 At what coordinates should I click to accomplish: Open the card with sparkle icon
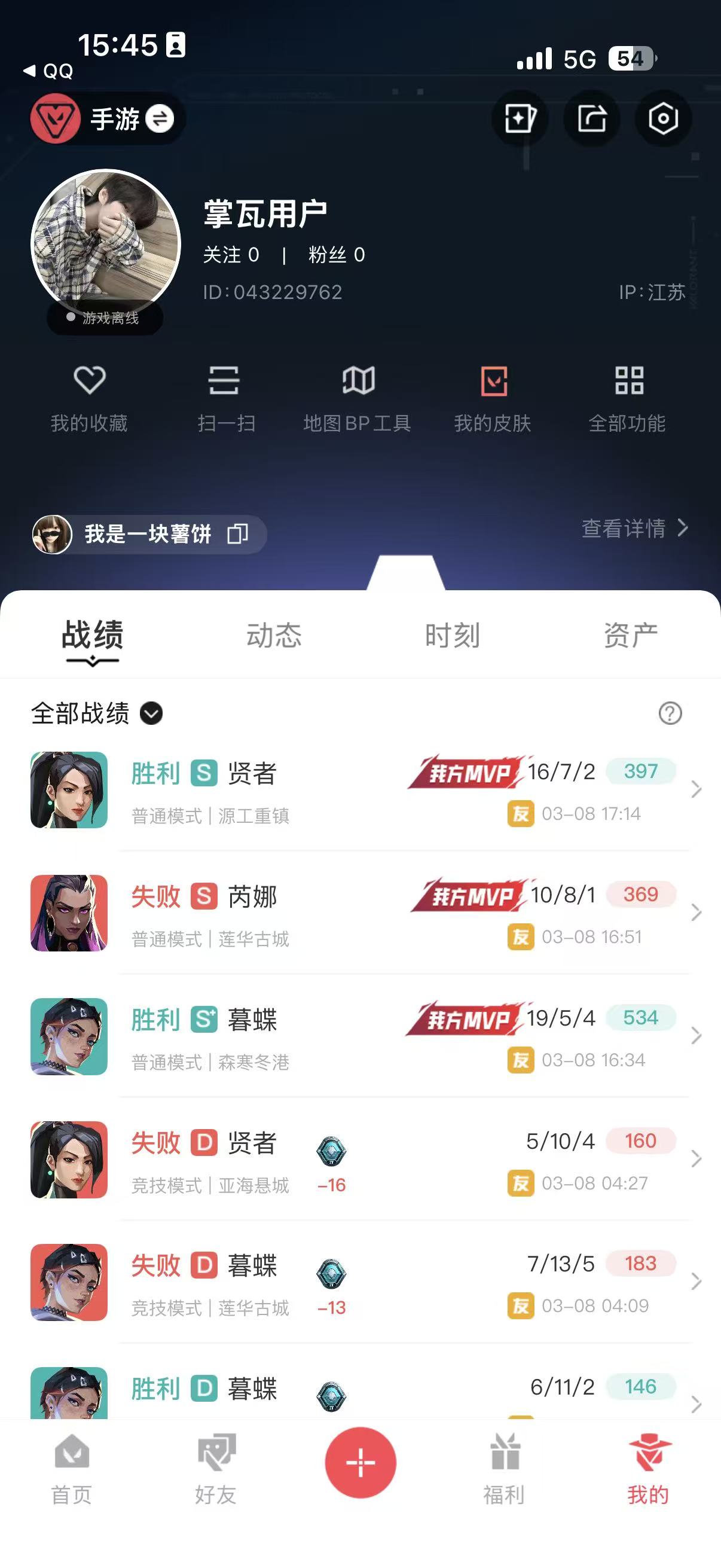[x=520, y=118]
